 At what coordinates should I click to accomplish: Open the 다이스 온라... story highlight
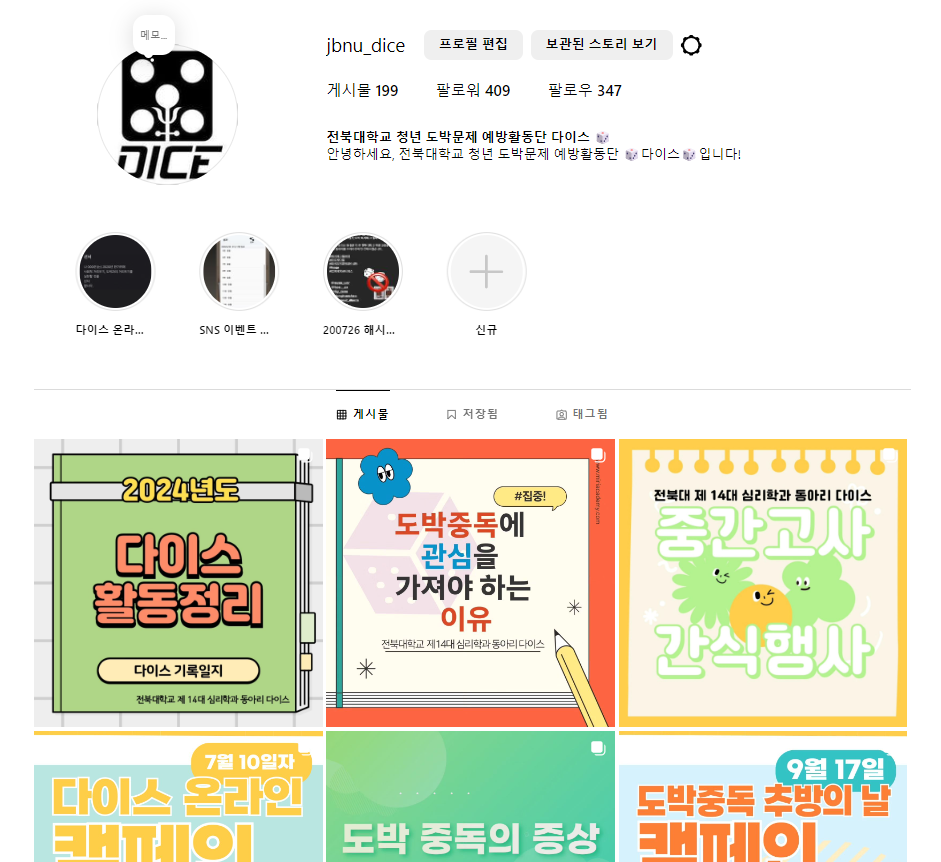coord(116,273)
